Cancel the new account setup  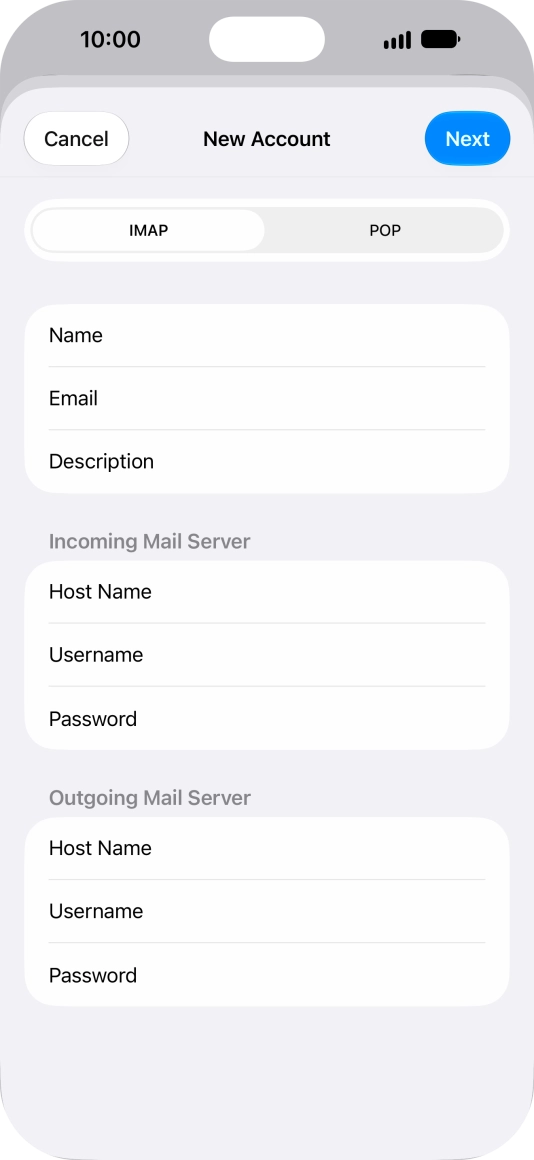point(76,138)
